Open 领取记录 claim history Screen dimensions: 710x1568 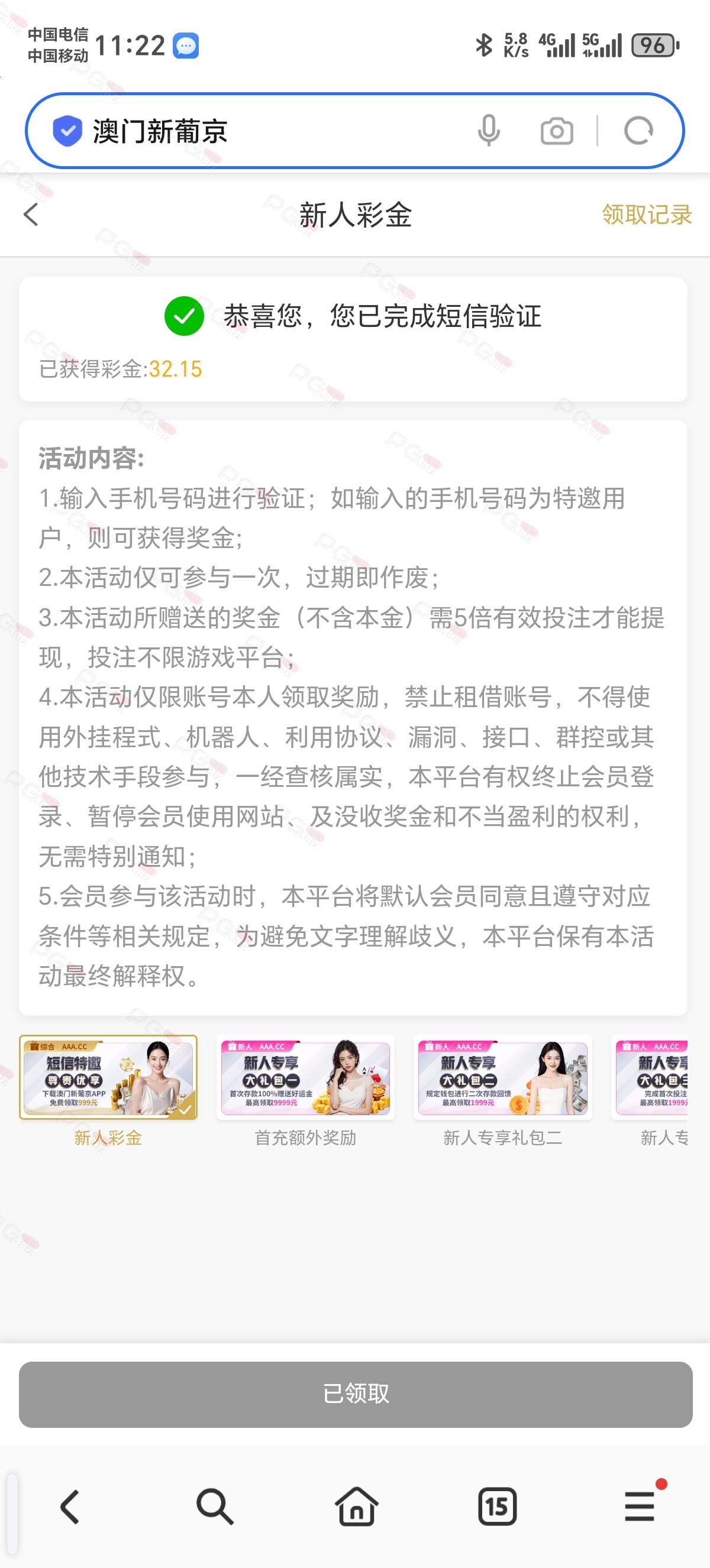pos(646,214)
